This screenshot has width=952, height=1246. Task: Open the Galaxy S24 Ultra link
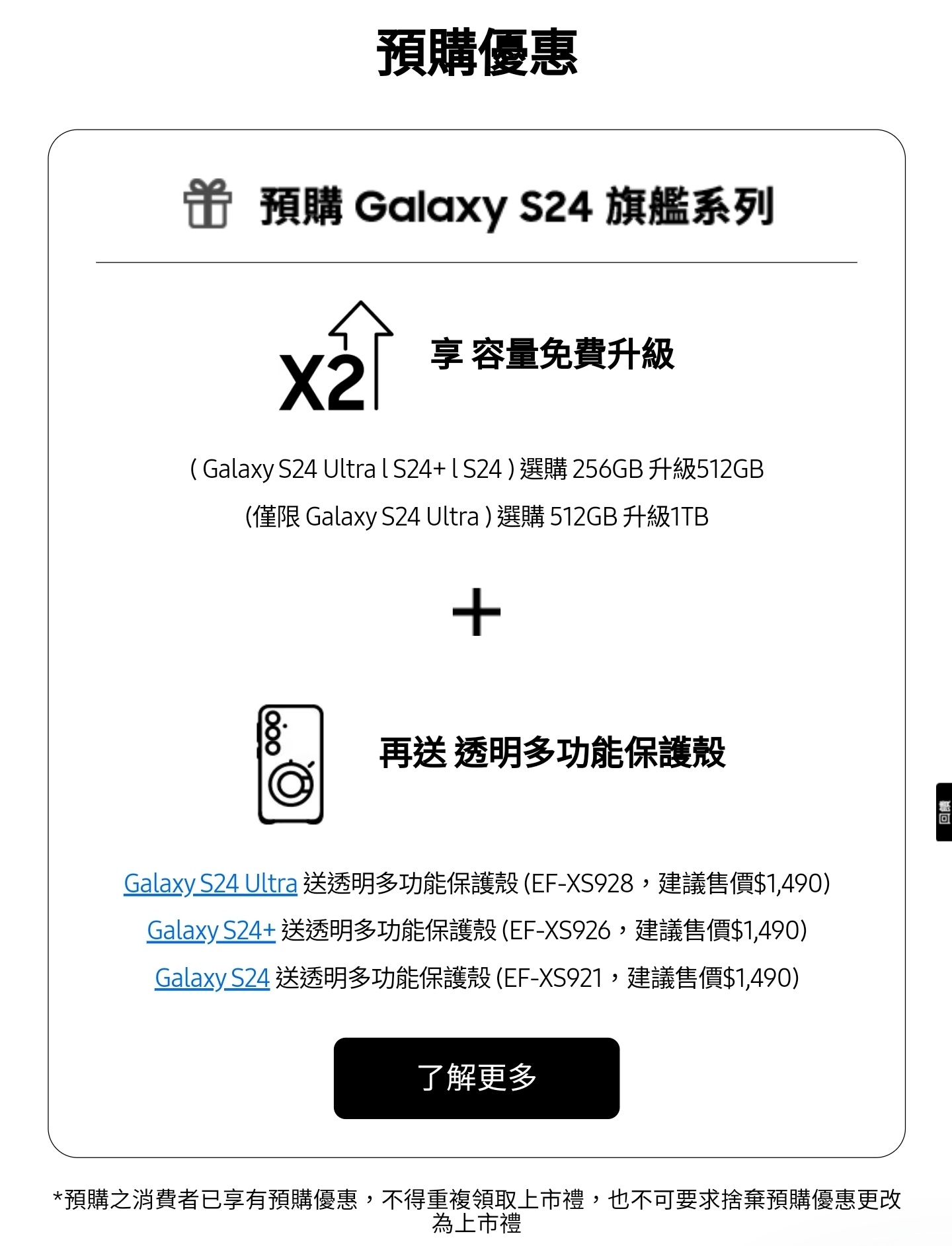[210, 884]
